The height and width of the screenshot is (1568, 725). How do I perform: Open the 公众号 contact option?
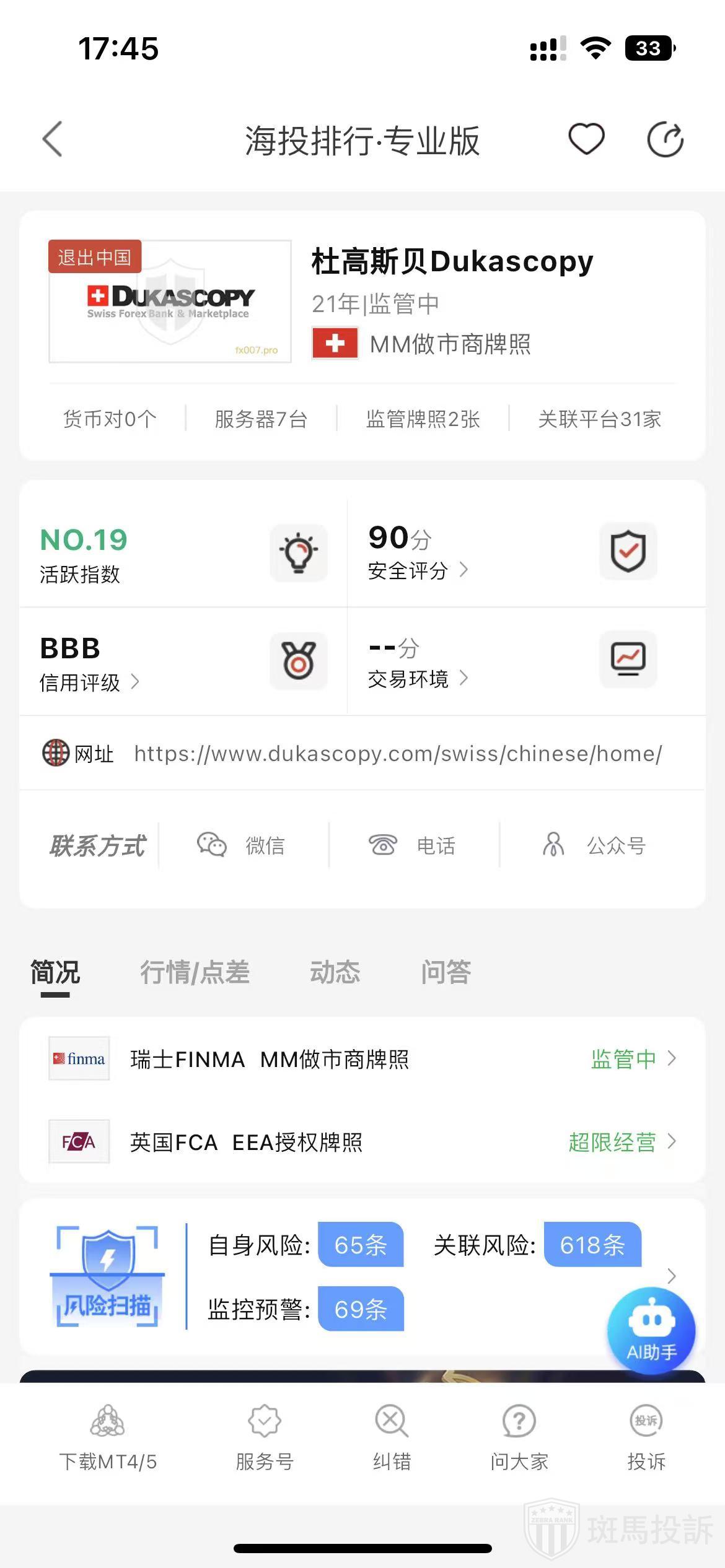(x=595, y=845)
